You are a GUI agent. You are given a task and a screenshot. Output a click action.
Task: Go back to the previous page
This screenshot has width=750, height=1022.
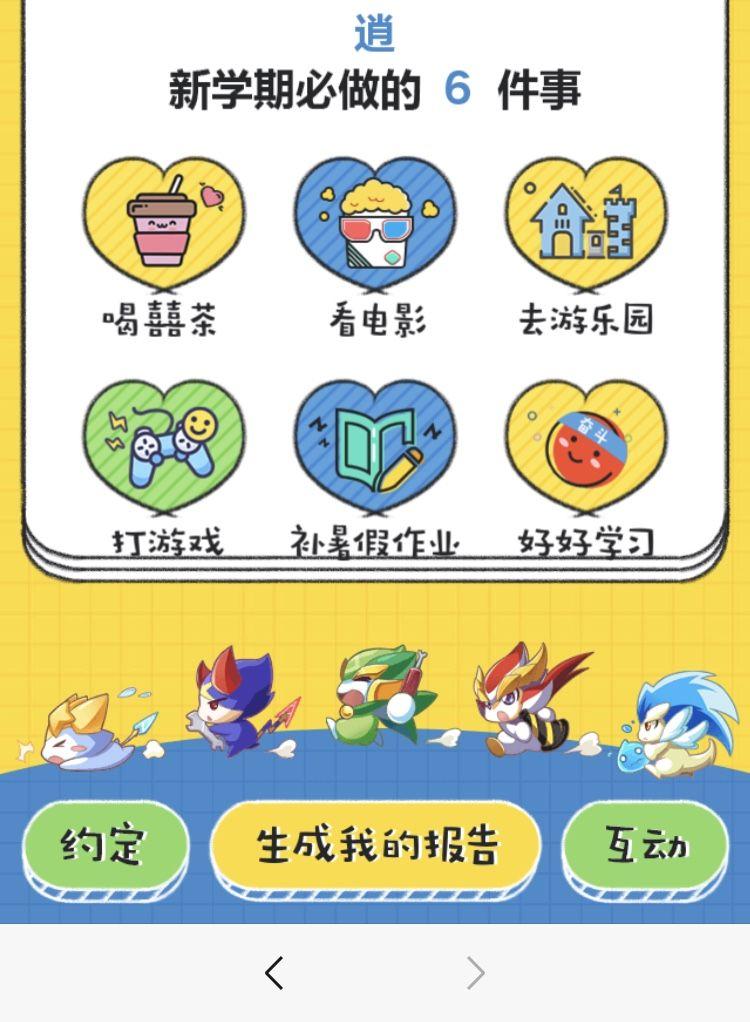(x=274, y=972)
